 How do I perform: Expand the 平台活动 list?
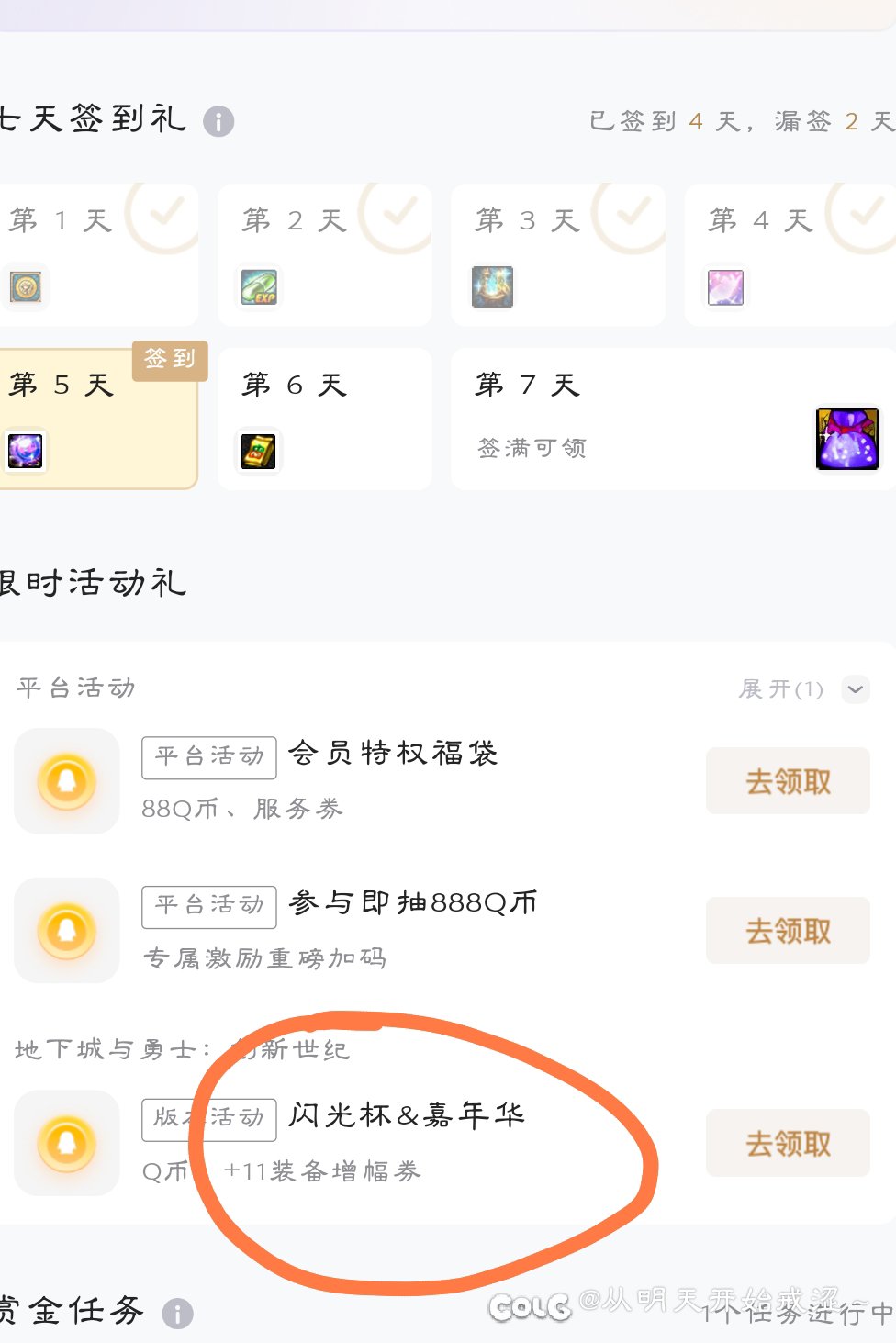pos(855,689)
